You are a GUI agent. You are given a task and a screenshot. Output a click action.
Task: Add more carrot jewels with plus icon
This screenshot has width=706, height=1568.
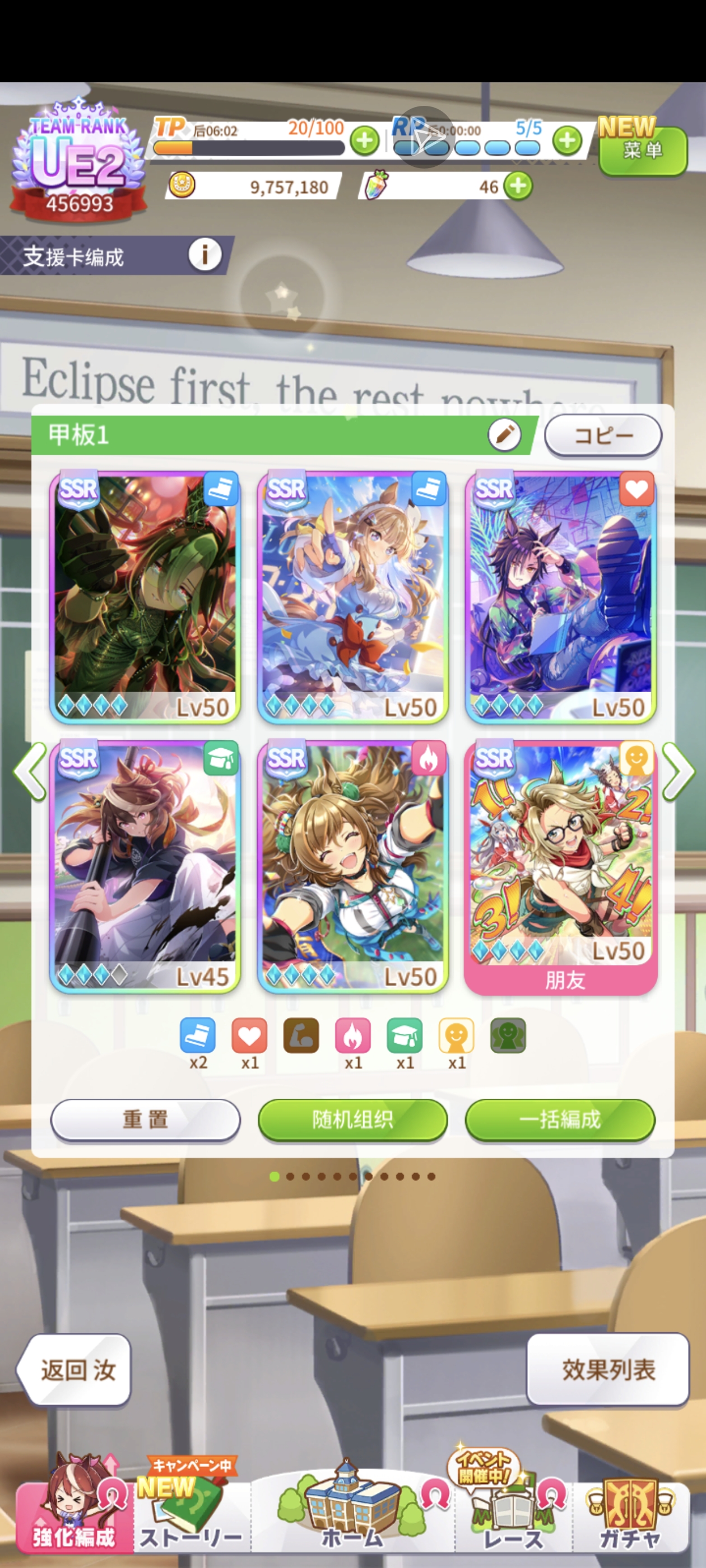pyautogui.click(x=518, y=186)
